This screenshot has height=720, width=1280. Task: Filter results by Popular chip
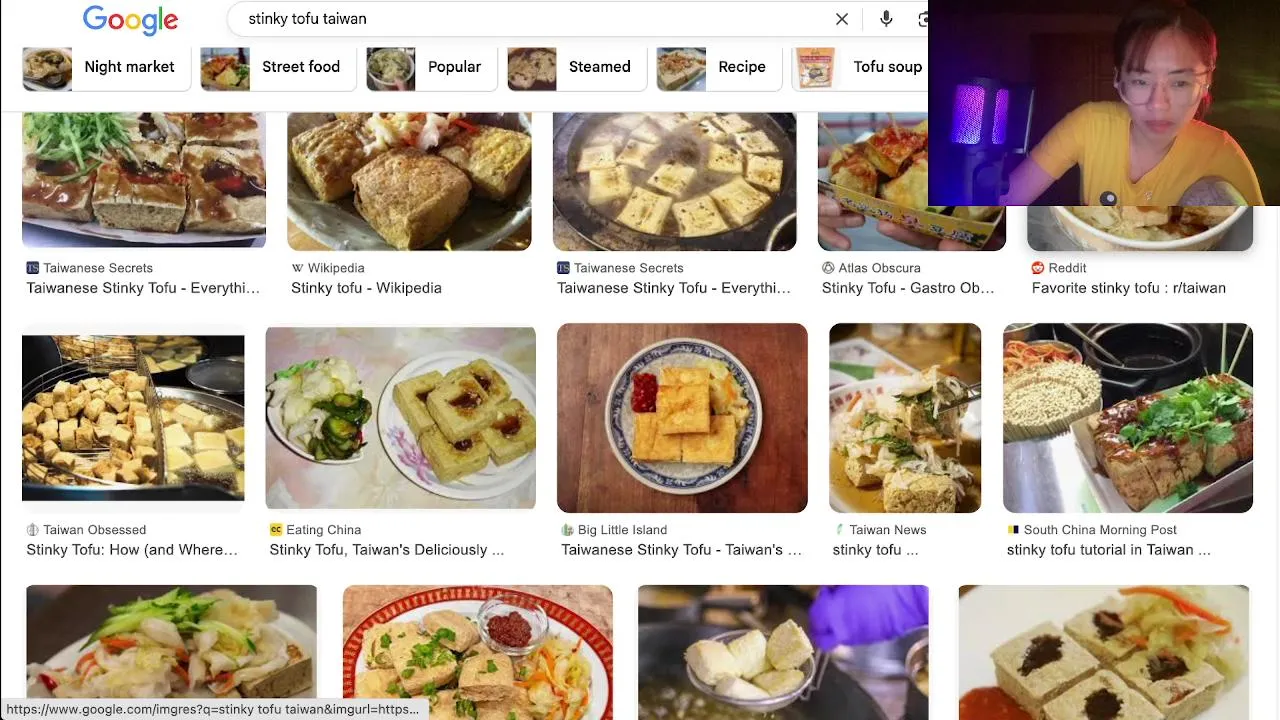tap(431, 67)
